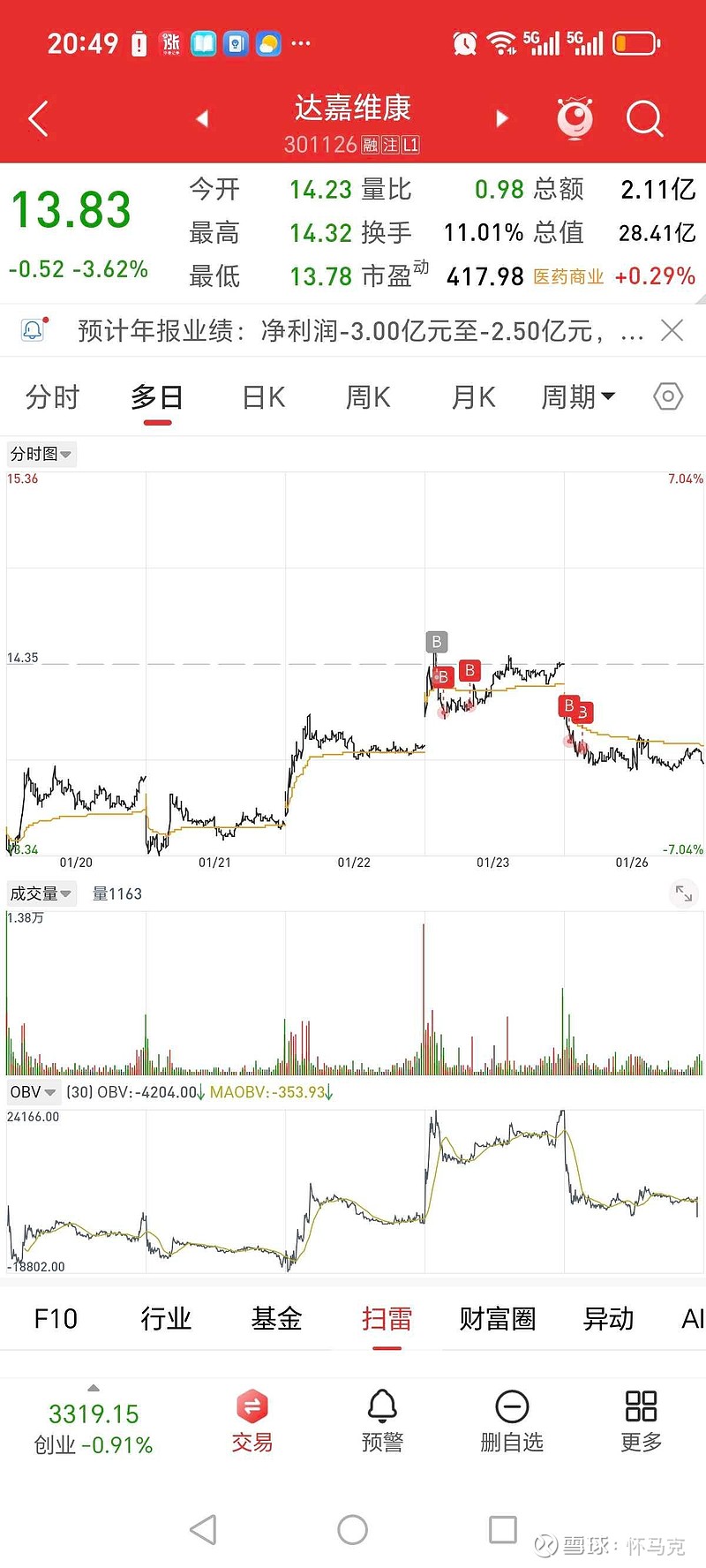Tap the search magnifier icon

click(x=645, y=117)
